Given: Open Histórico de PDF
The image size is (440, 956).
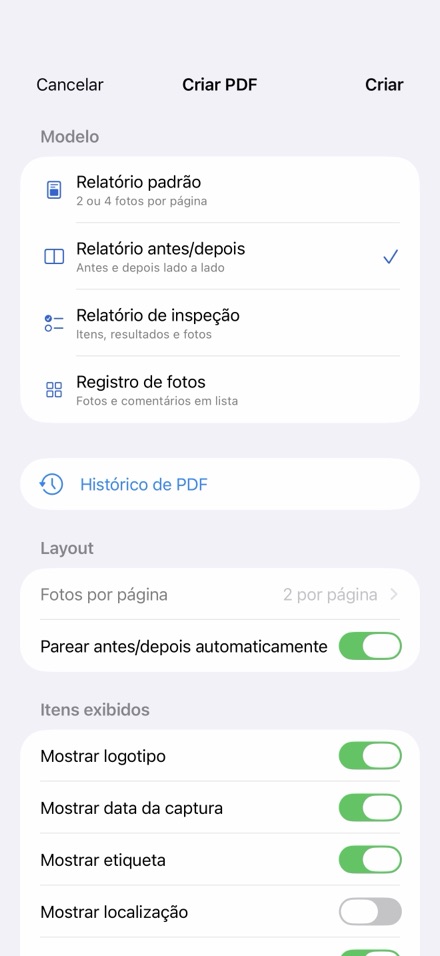Looking at the screenshot, I should [220, 485].
